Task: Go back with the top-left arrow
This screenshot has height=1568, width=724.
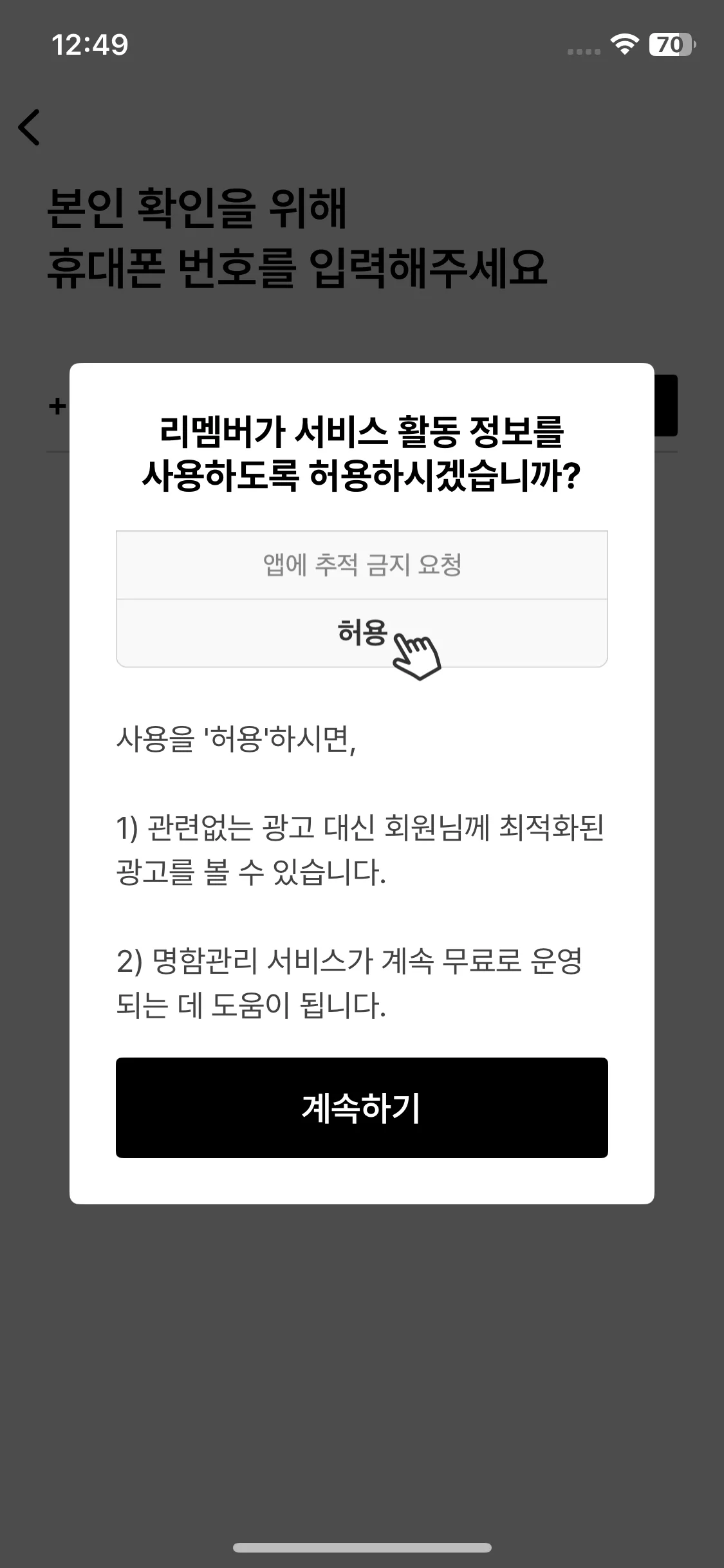Action: 30,127
